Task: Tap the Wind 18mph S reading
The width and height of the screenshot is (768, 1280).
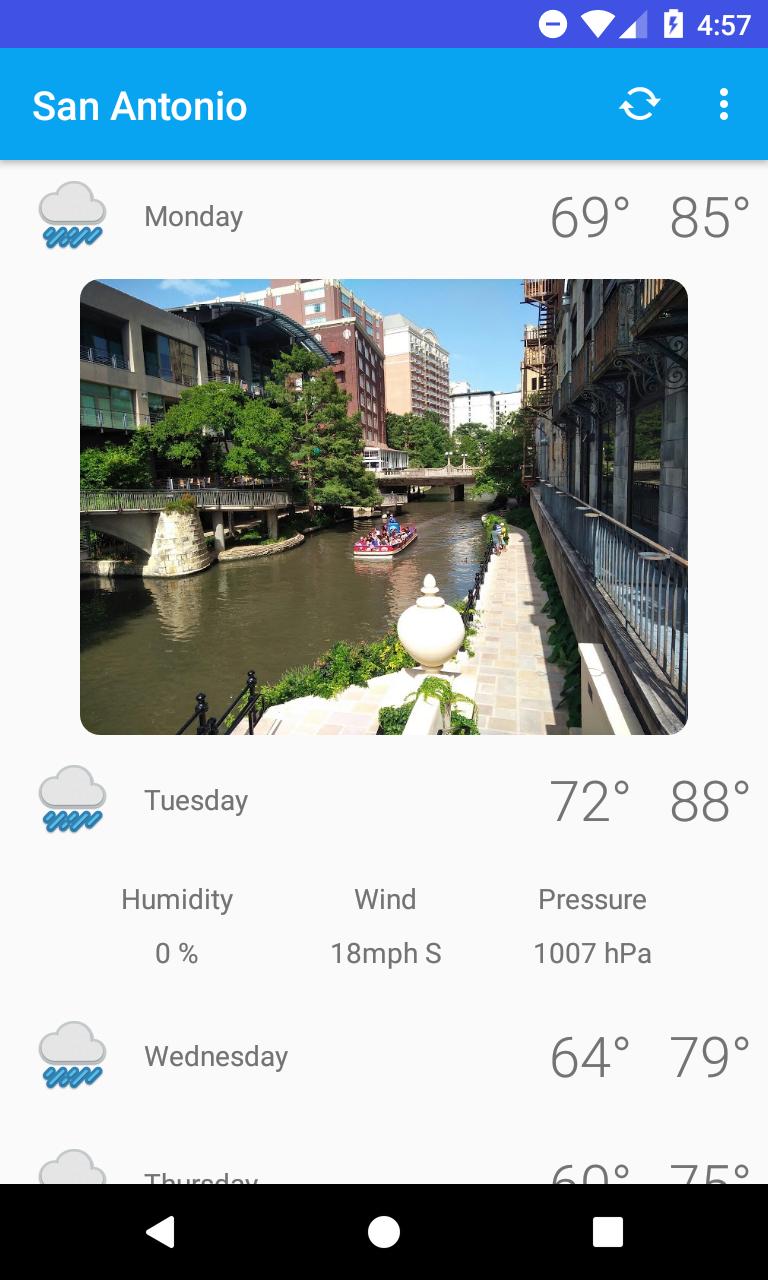Action: 385,953
